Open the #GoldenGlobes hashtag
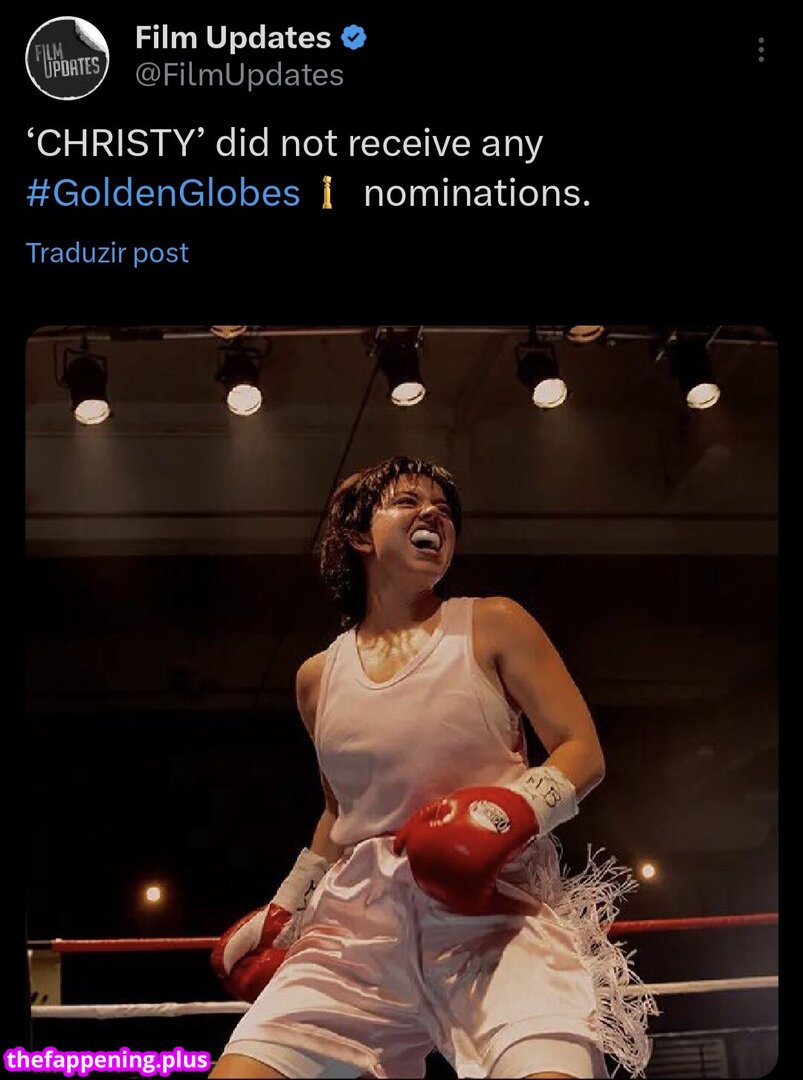This screenshot has height=1080, width=803. (163, 193)
